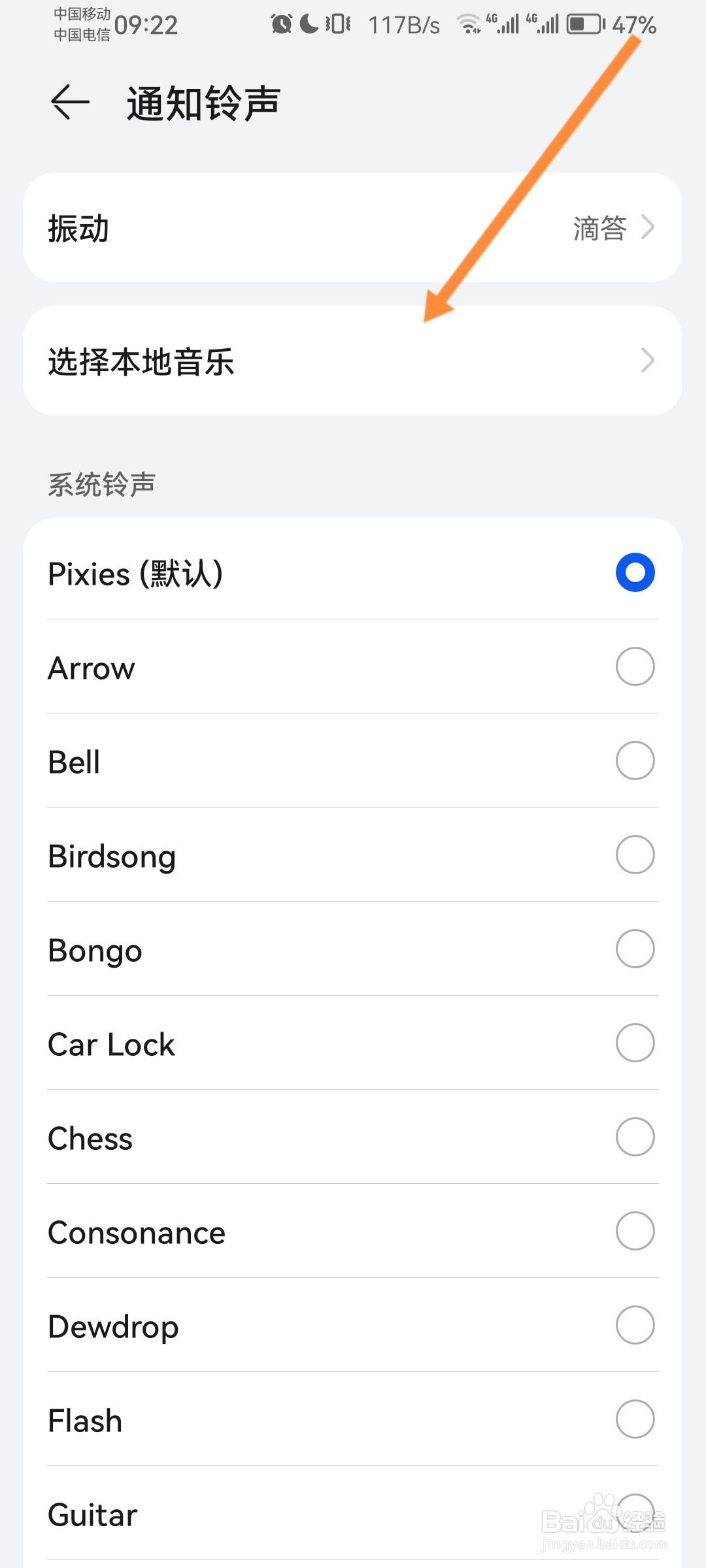706x1568 pixels.
Task: Open the 振动 vibration settings row
Action: (x=261, y=227)
